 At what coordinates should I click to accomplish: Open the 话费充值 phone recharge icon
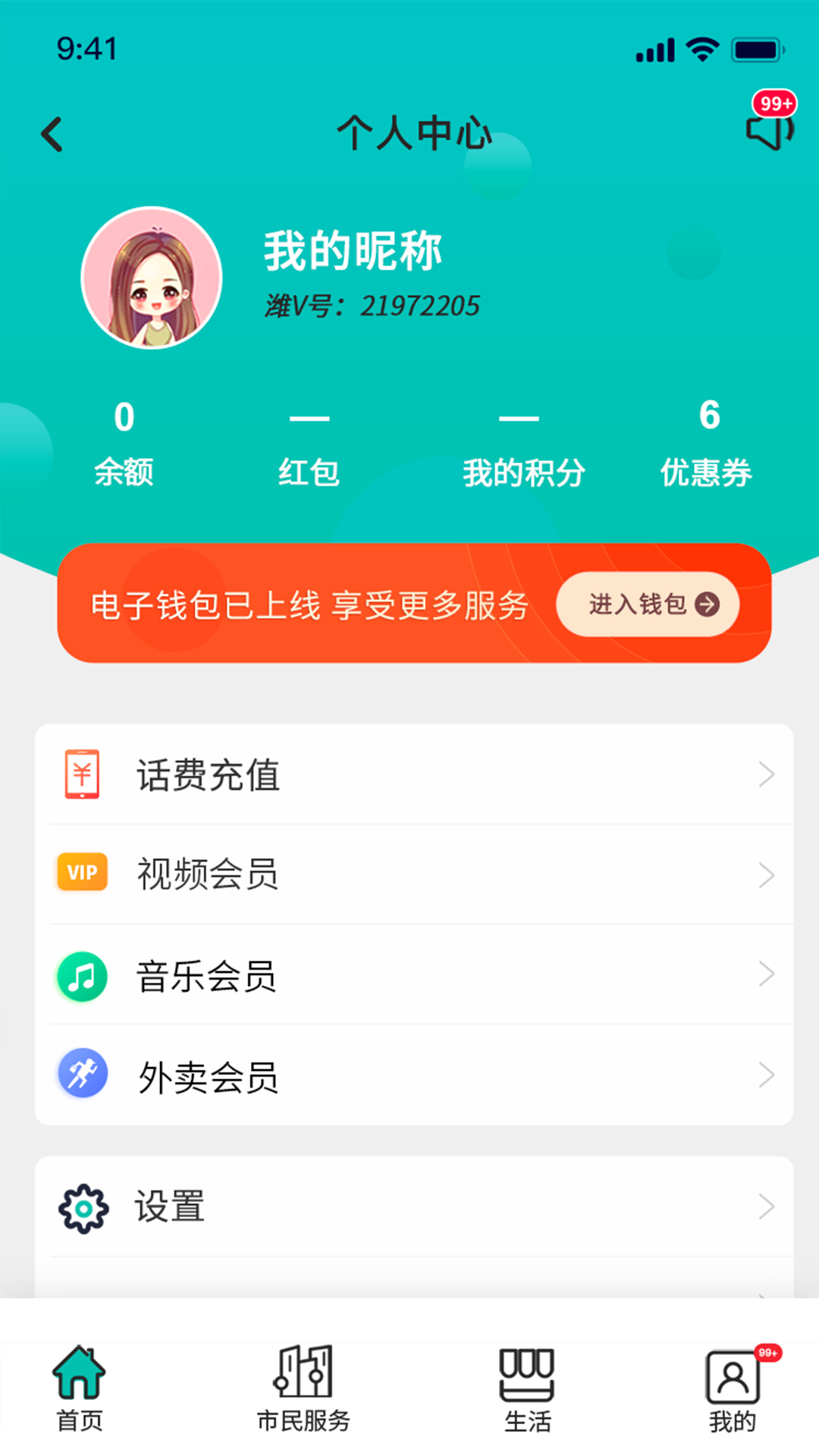[81, 773]
